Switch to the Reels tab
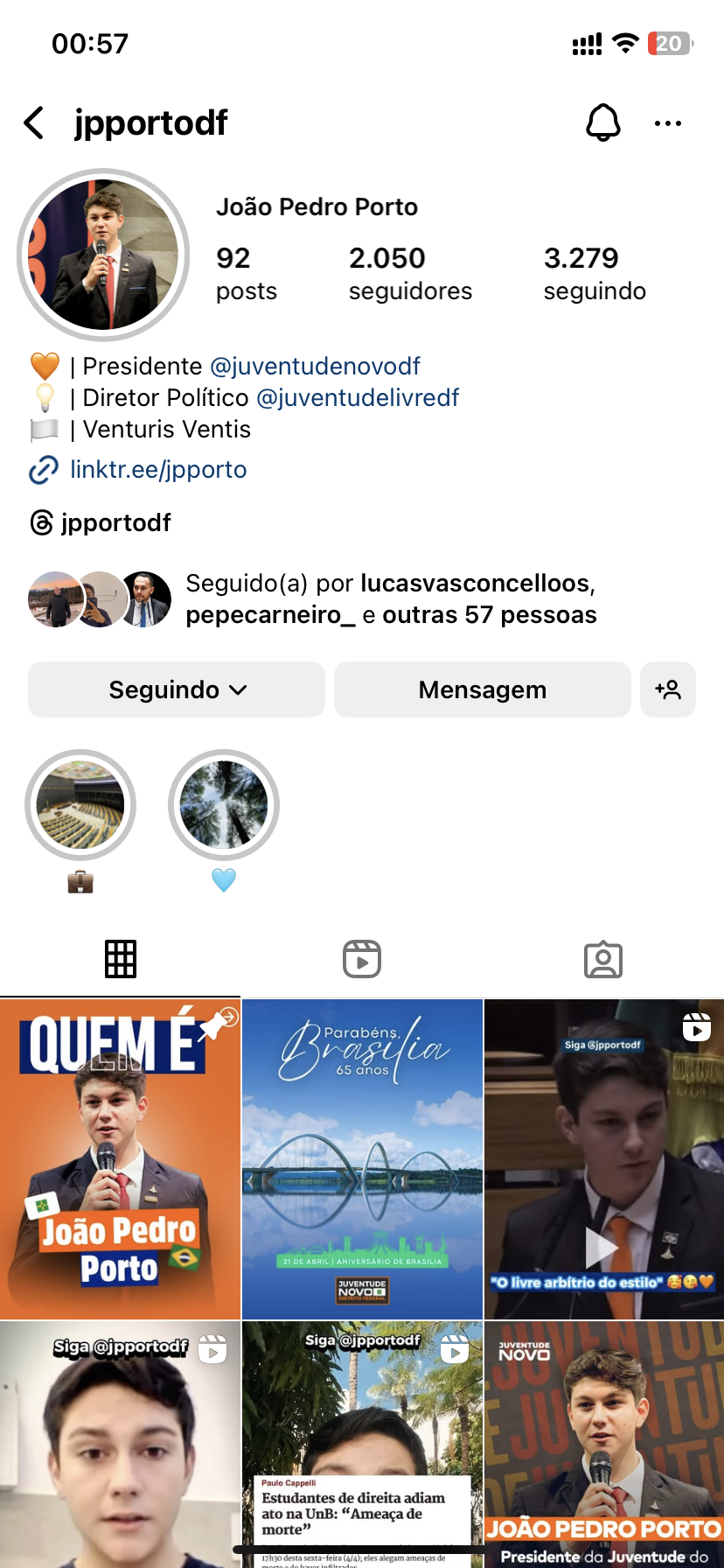The image size is (724, 1568). (x=362, y=959)
